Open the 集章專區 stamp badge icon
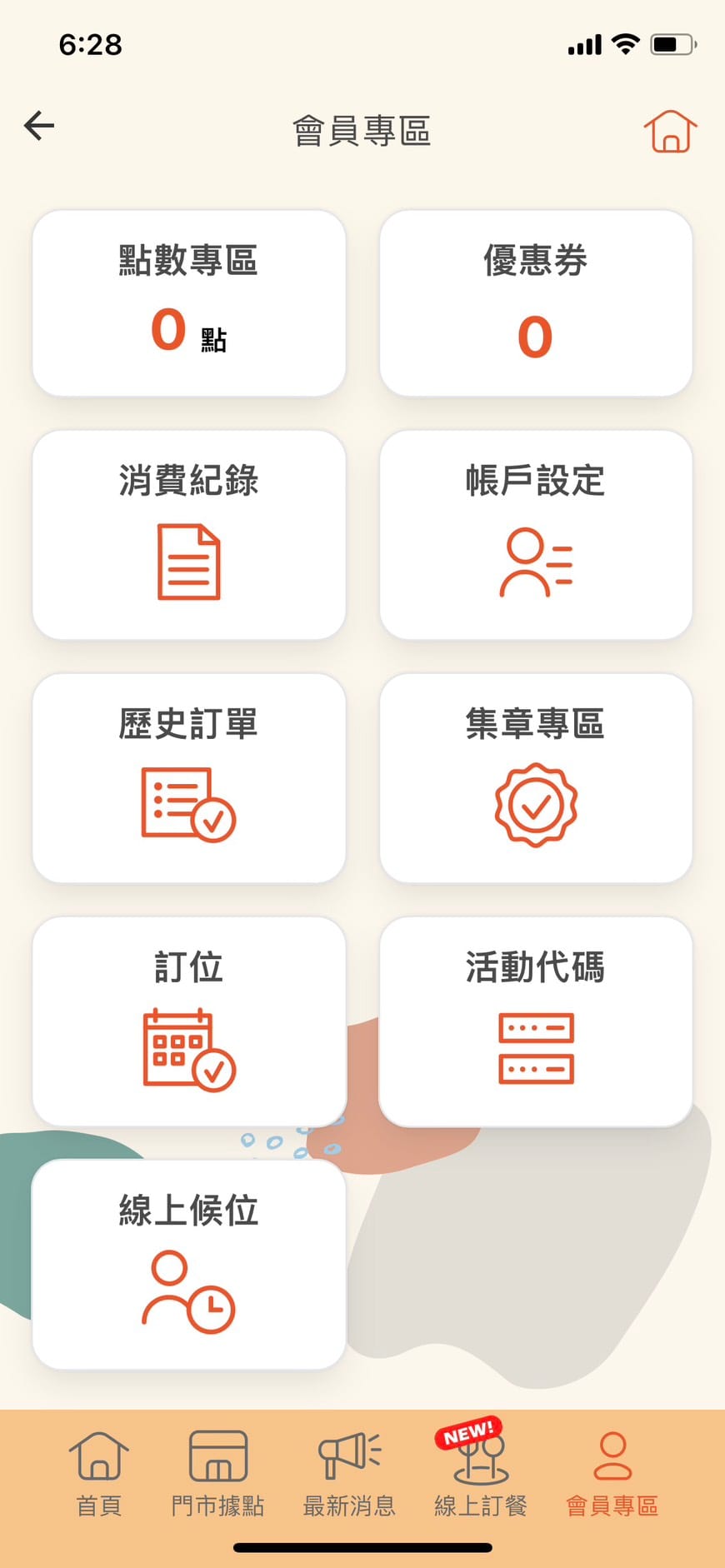The height and width of the screenshot is (1568, 725). point(536,802)
